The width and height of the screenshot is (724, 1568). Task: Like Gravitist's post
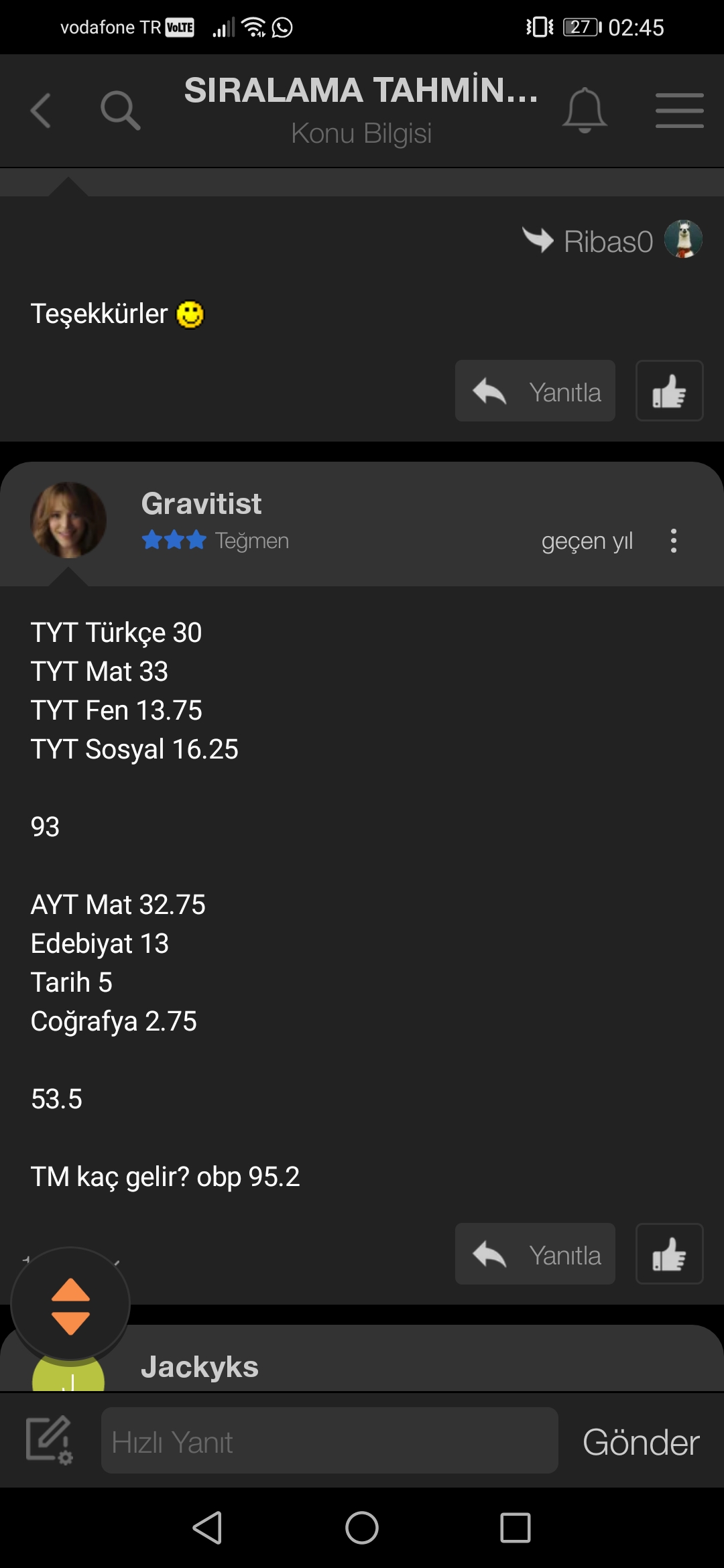click(x=669, y=1254)
